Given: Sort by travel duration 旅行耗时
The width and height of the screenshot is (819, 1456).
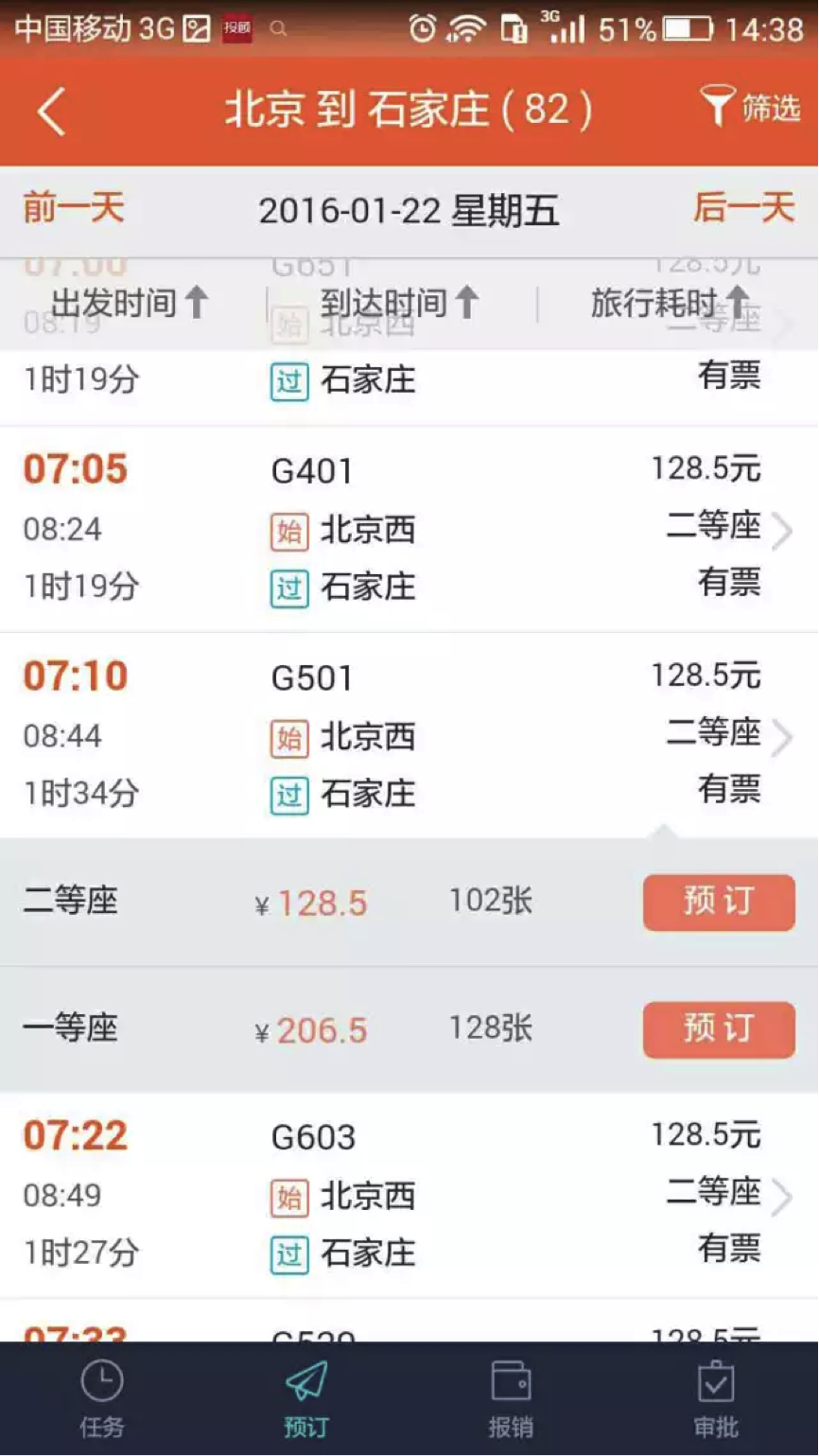Looking at the screenshot, I should pos(671,304).
